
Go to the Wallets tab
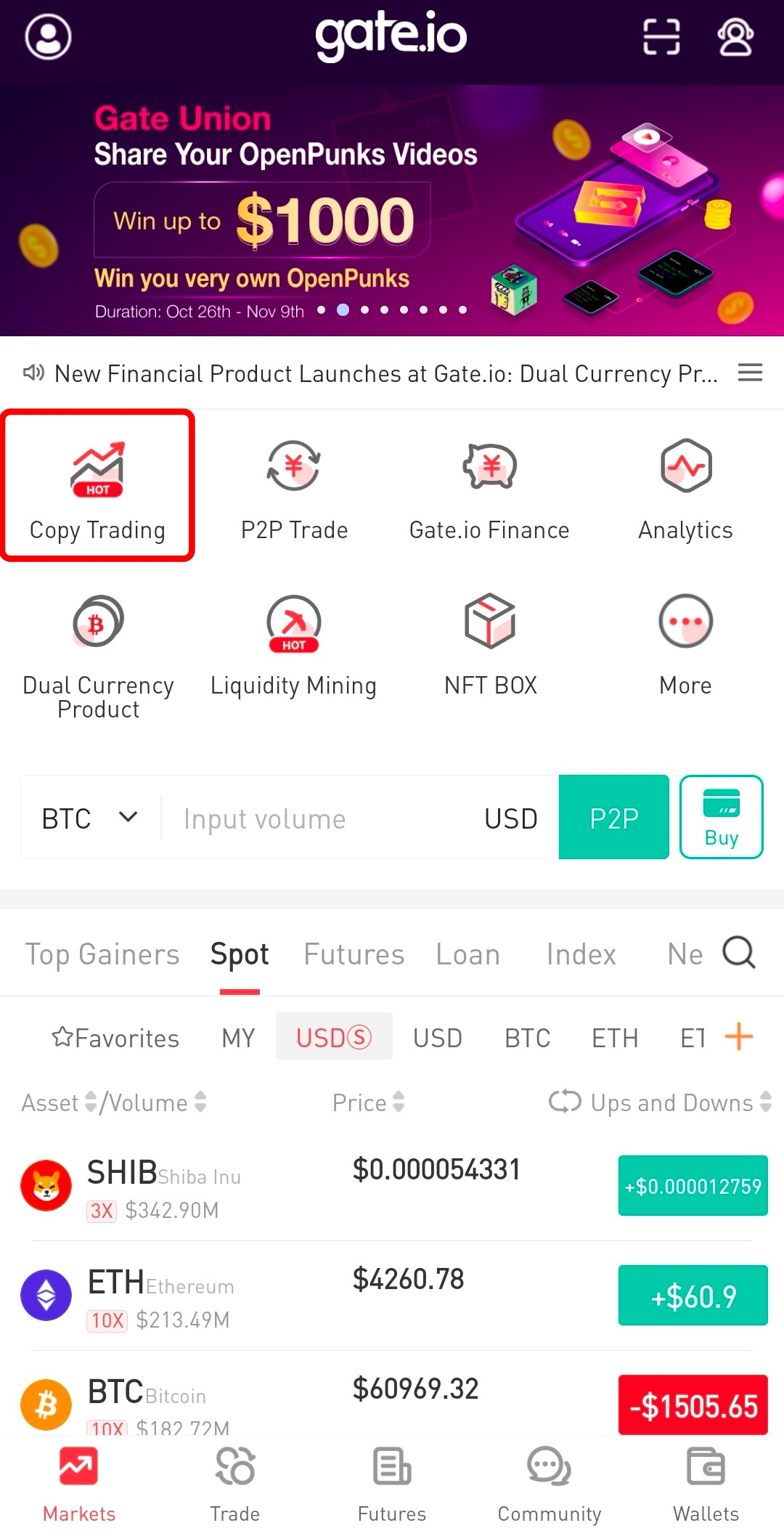click(706, 1484)
